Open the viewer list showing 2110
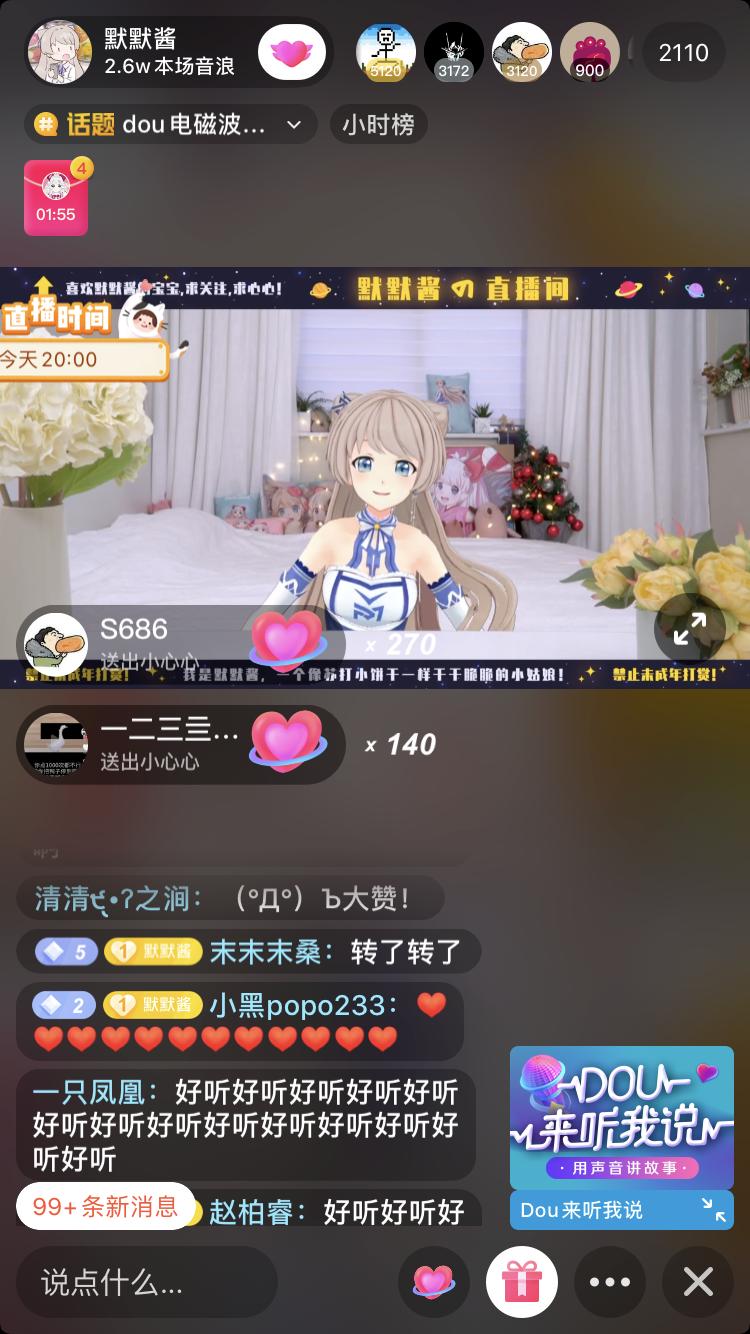This screenshot has height=1334, width=750. pos(683,52)
